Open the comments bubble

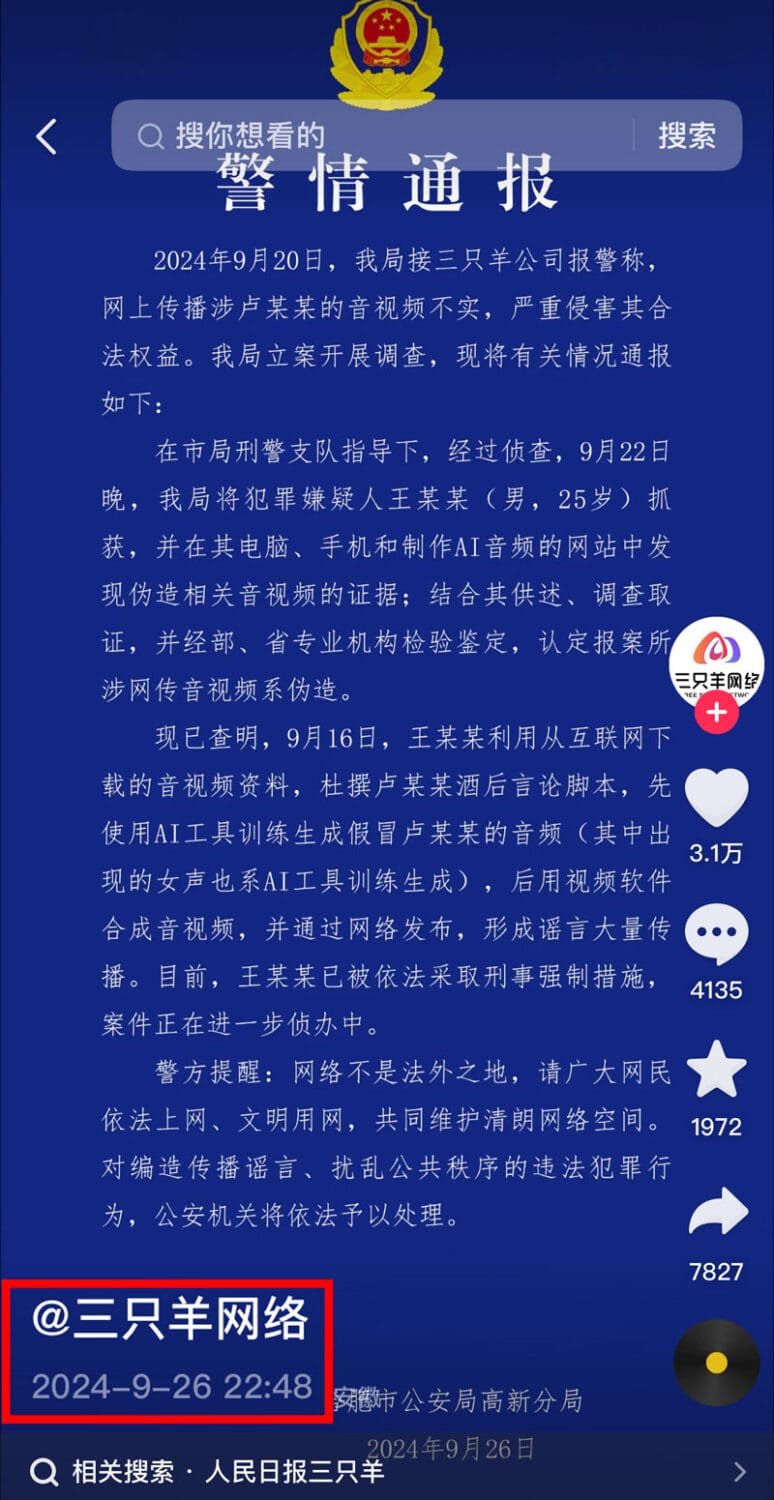pos(716,932)
